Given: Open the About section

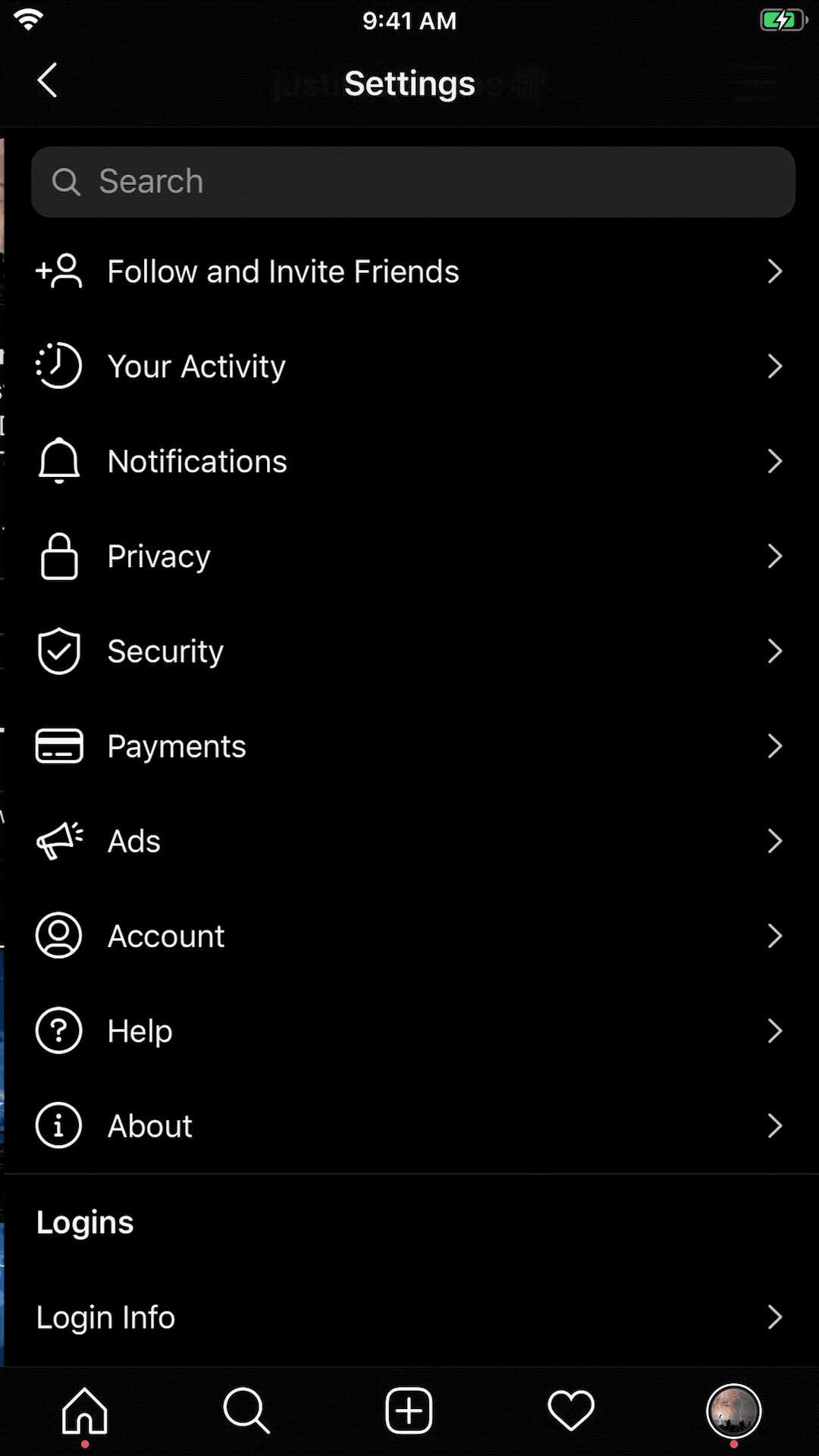Looking at the screenshot, I should (409, 1126).
